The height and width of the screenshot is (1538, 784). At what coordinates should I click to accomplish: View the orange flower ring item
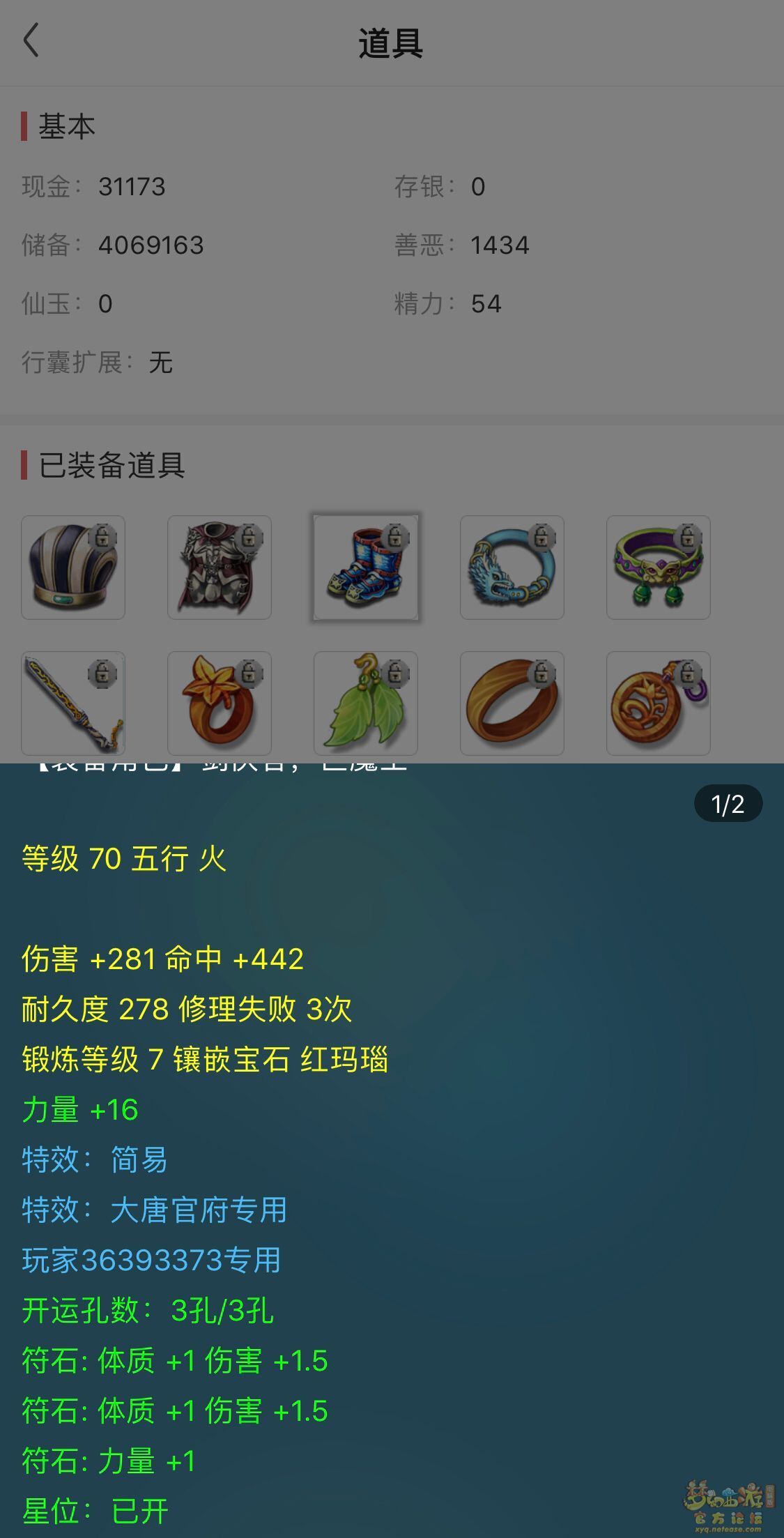click(220, 703)
